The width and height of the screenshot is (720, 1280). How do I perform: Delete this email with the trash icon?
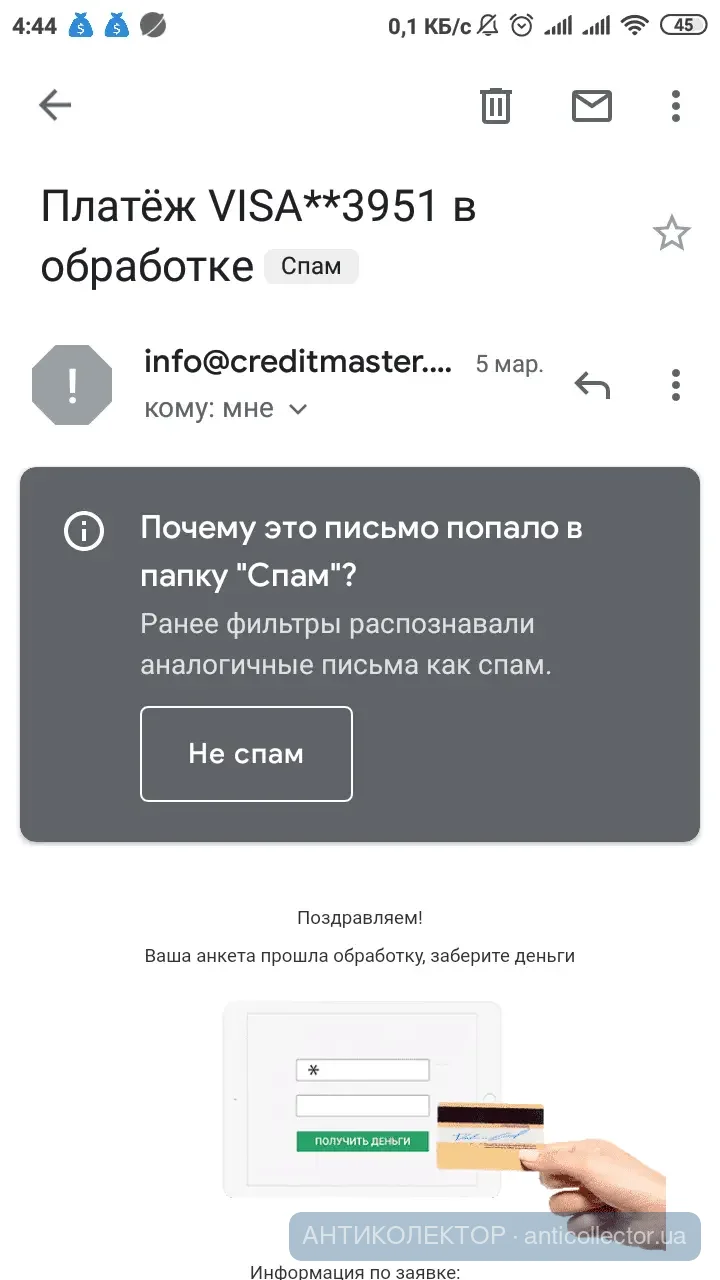pyautogui.click(x=496, y=105)
